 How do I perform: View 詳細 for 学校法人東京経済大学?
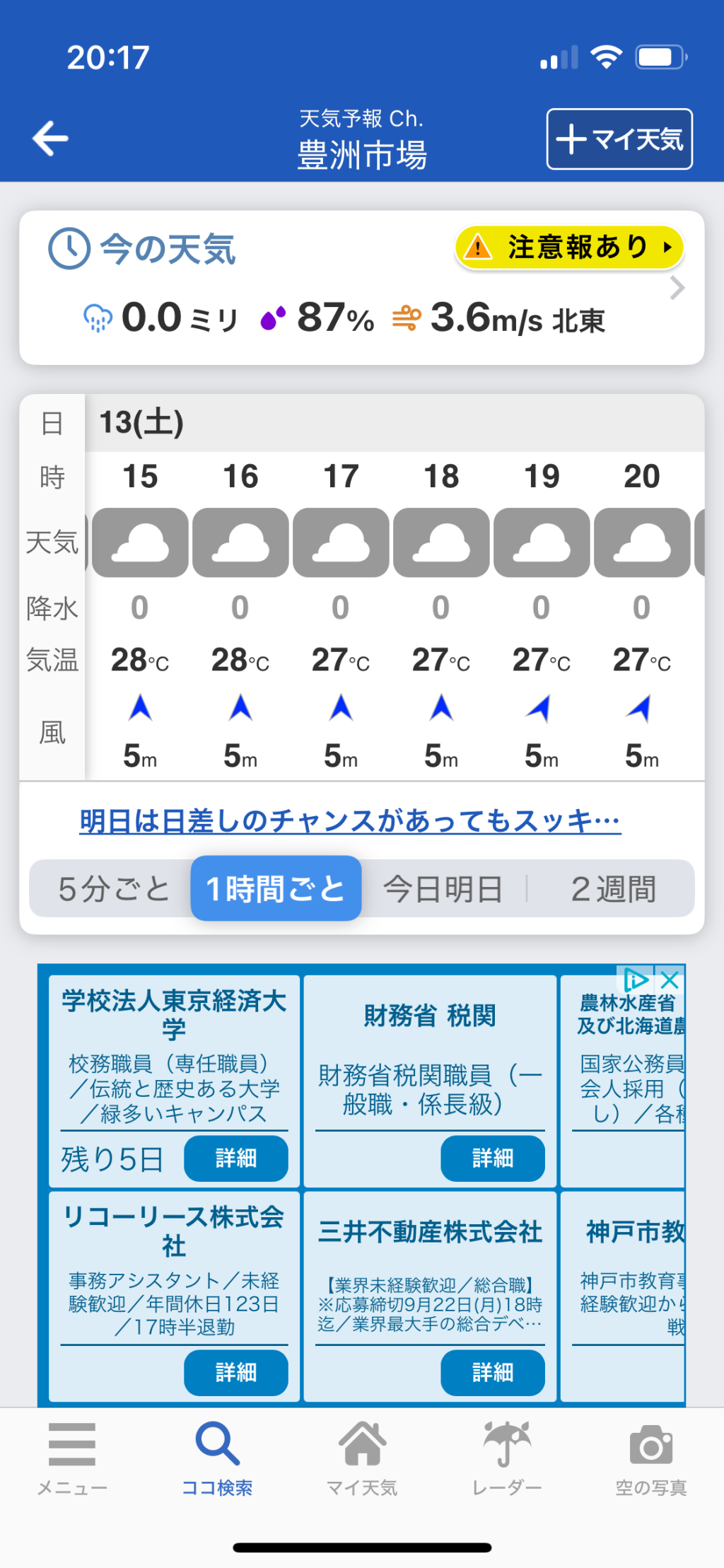tap(235, 1158)
